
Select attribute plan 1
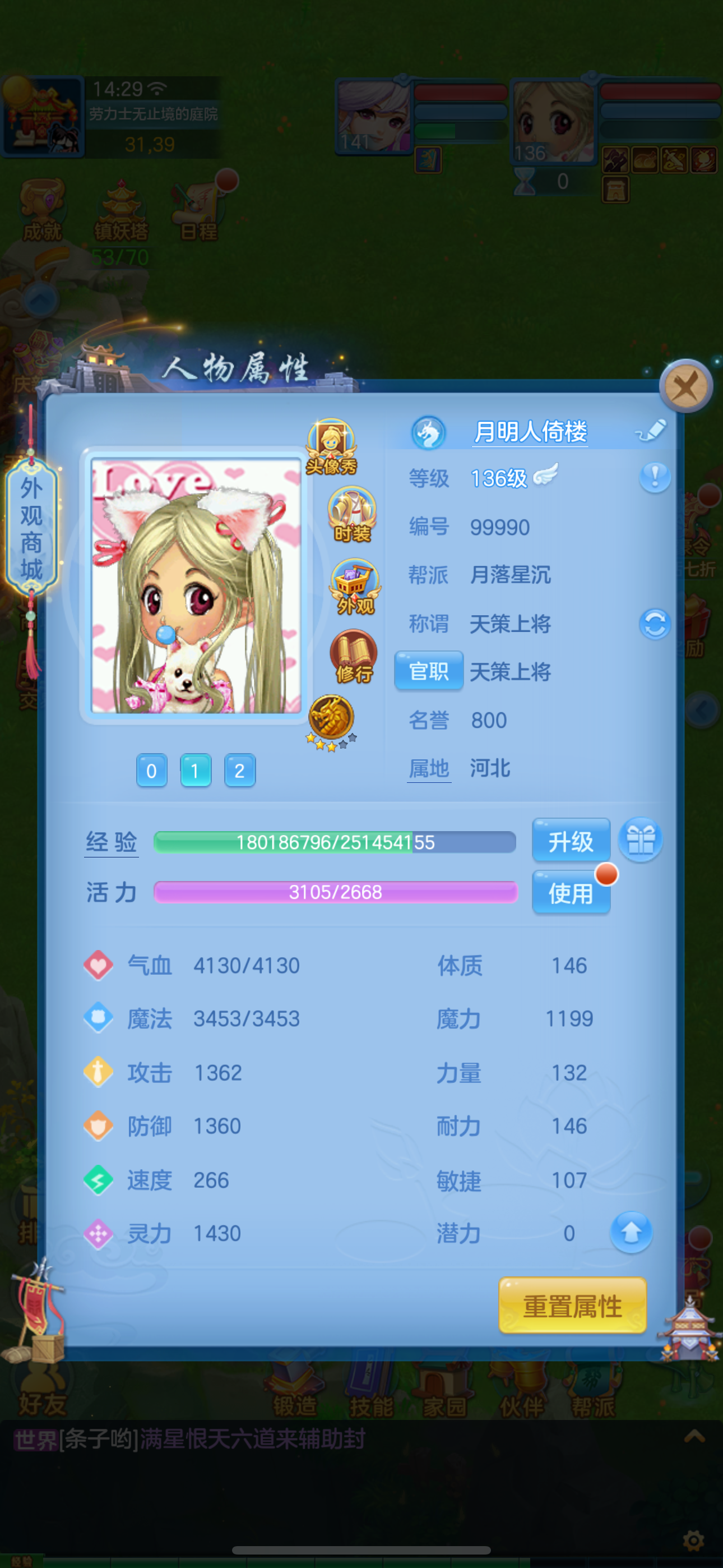[196, 771]
